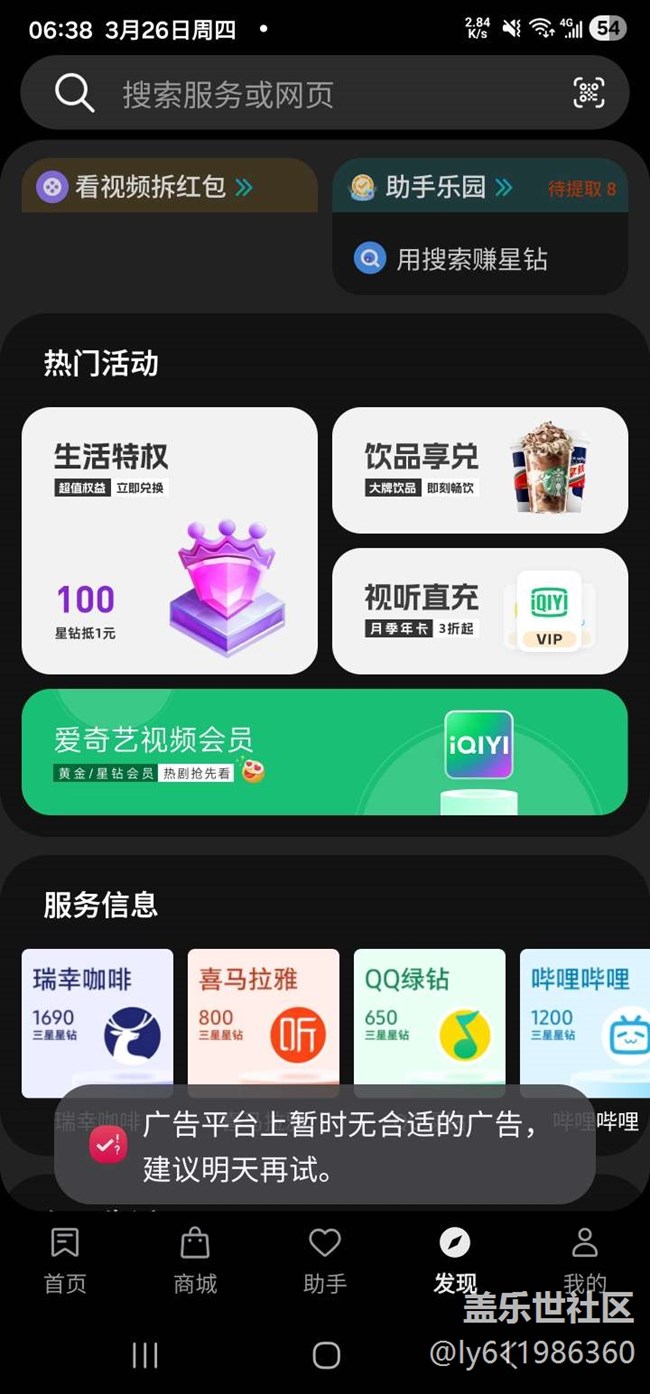The width and height of the screenshot is (650, 1394).
Task: Tap the system home button
Action: click(326, 1355)
